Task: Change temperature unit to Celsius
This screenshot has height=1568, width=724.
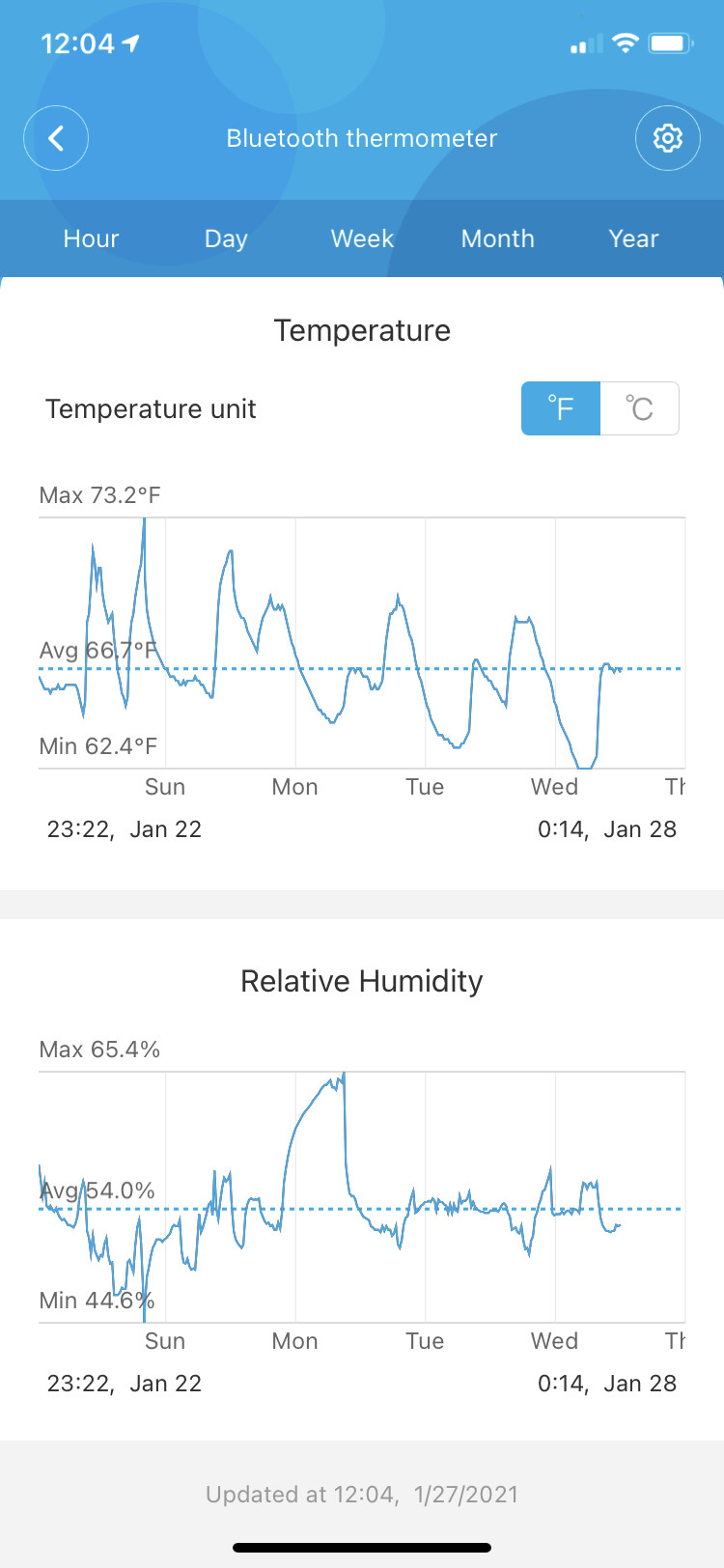Action: point(640,408)
